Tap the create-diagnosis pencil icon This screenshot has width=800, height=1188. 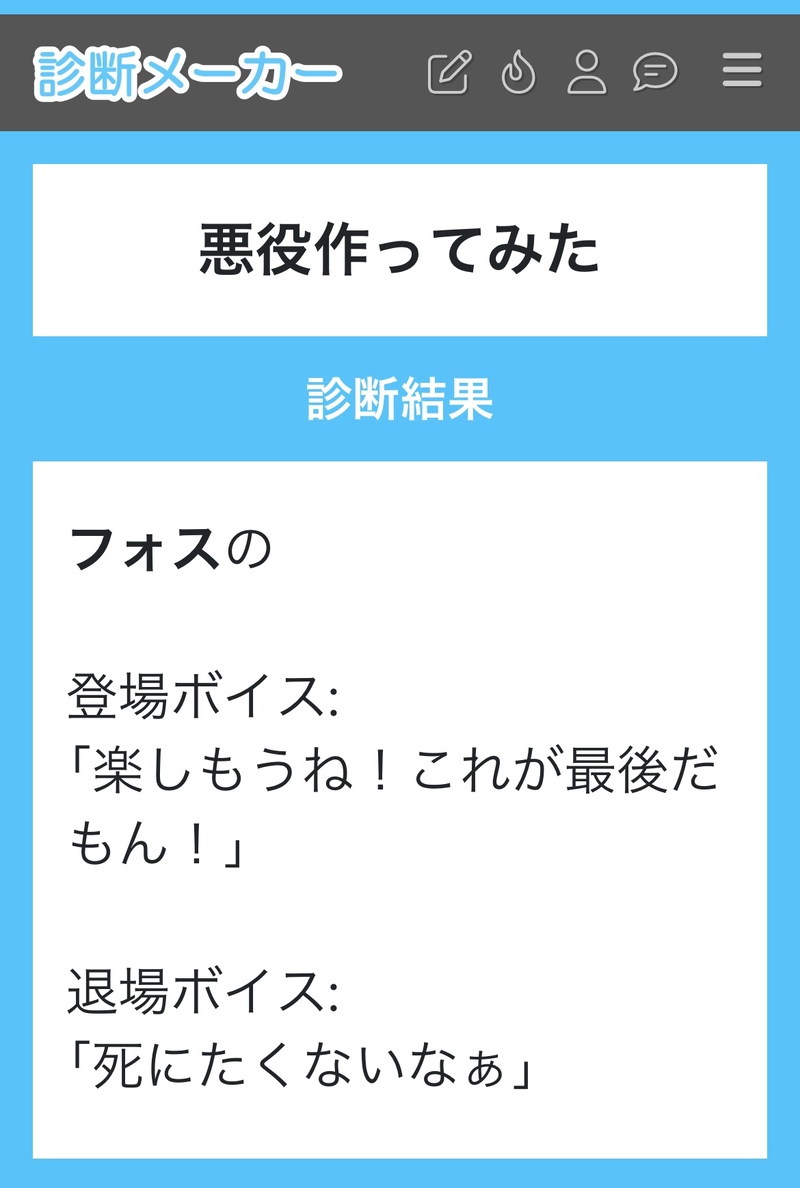[x=449, y=73]
